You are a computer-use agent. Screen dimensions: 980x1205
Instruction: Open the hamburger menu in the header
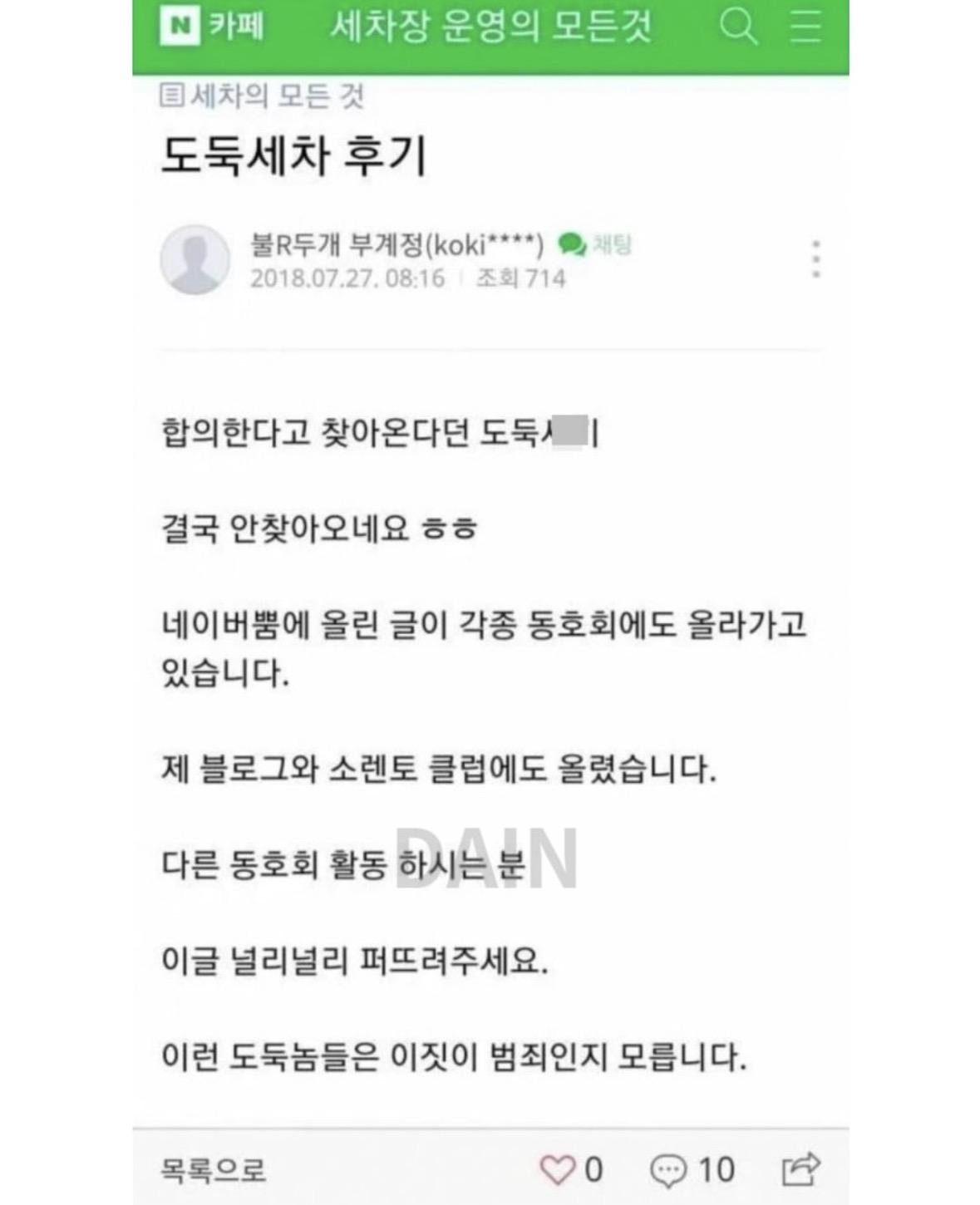click(805, 27)
